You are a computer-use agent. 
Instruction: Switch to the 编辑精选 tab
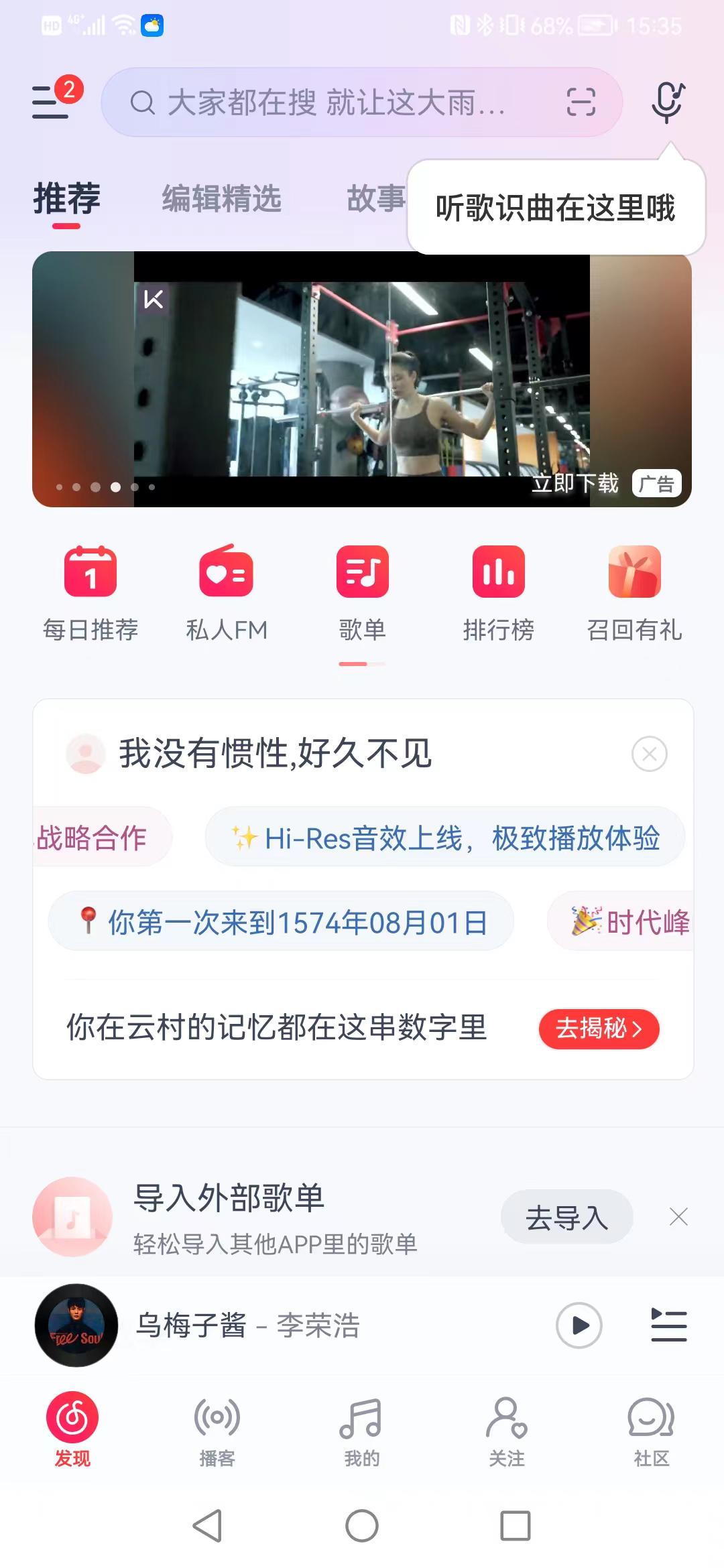pyautogui.click(x=221, y=199)
